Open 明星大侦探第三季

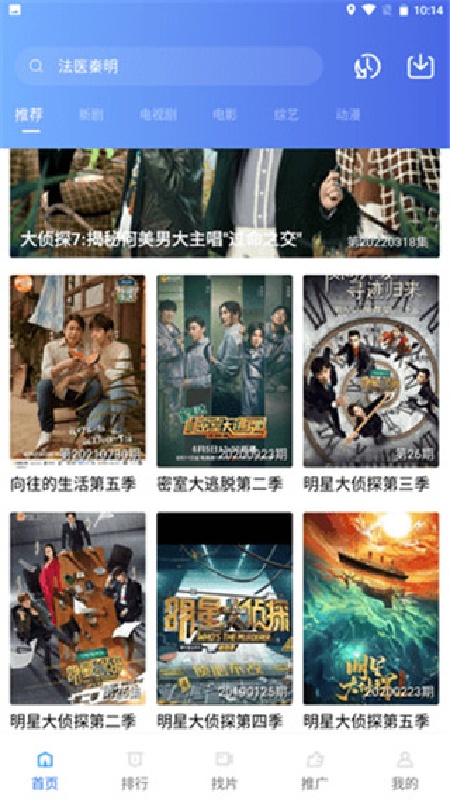pyautogui.click(x=371, y=385)
